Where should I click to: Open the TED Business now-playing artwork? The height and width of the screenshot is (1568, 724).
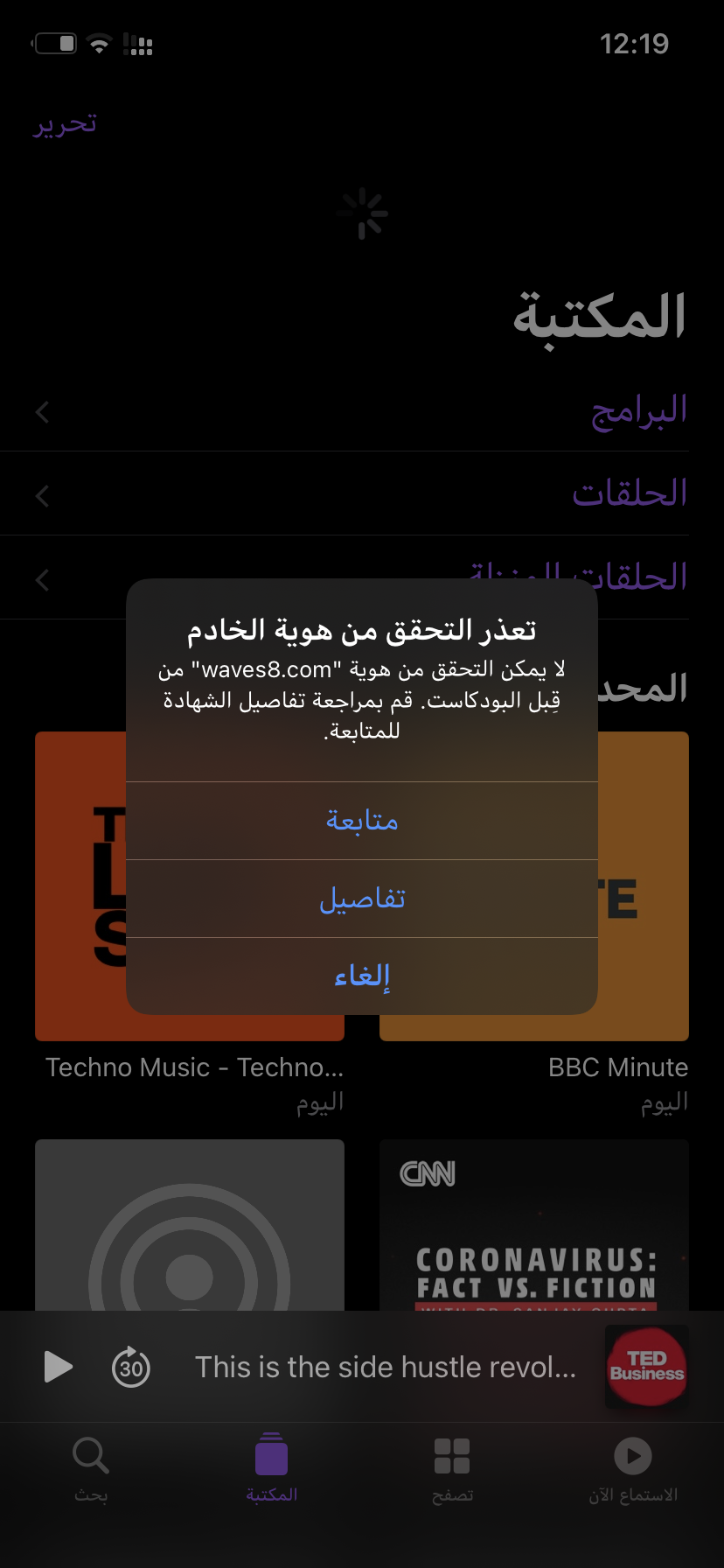click(647, 1367)
